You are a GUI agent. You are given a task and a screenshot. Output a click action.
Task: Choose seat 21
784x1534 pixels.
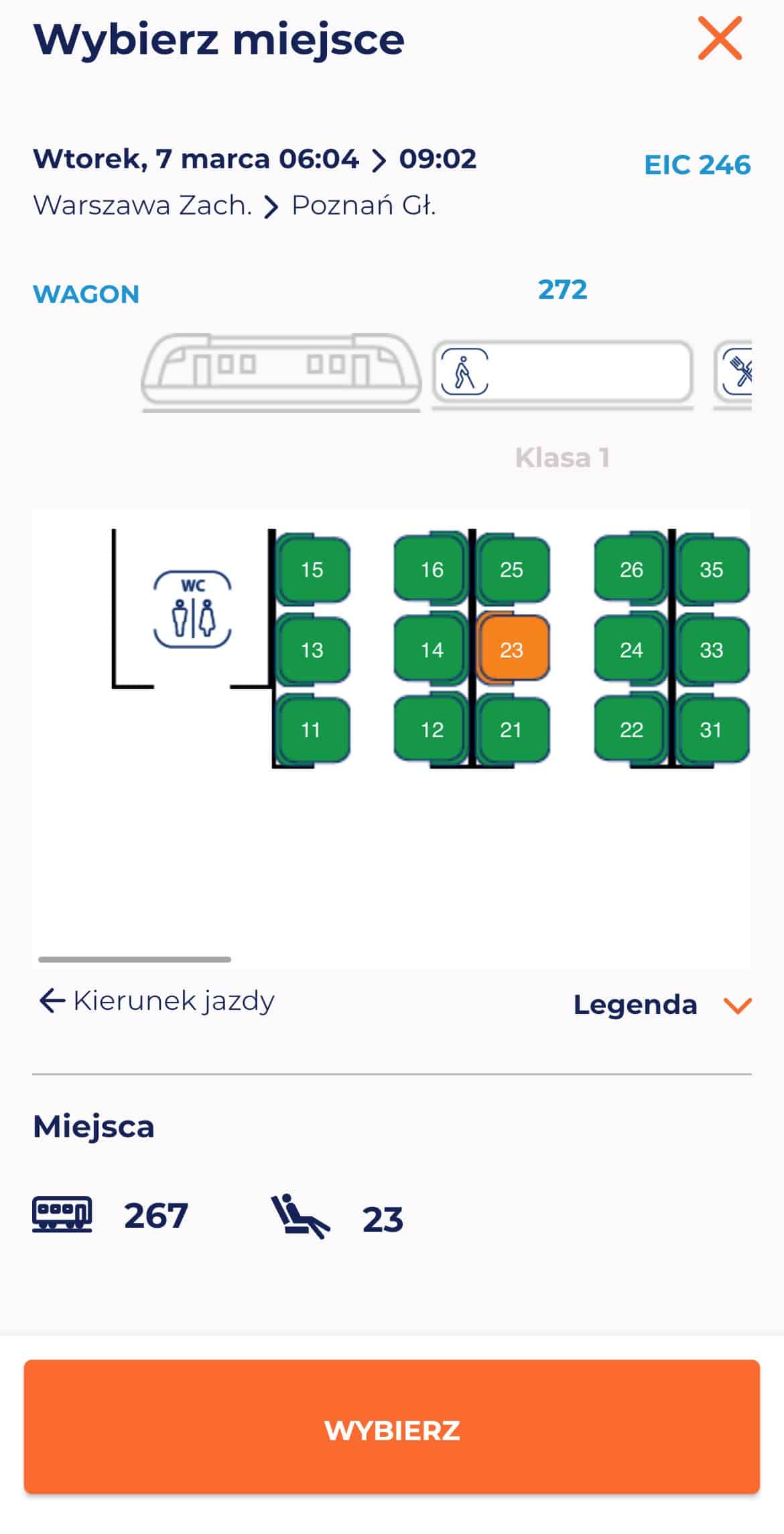pos(511,729)
